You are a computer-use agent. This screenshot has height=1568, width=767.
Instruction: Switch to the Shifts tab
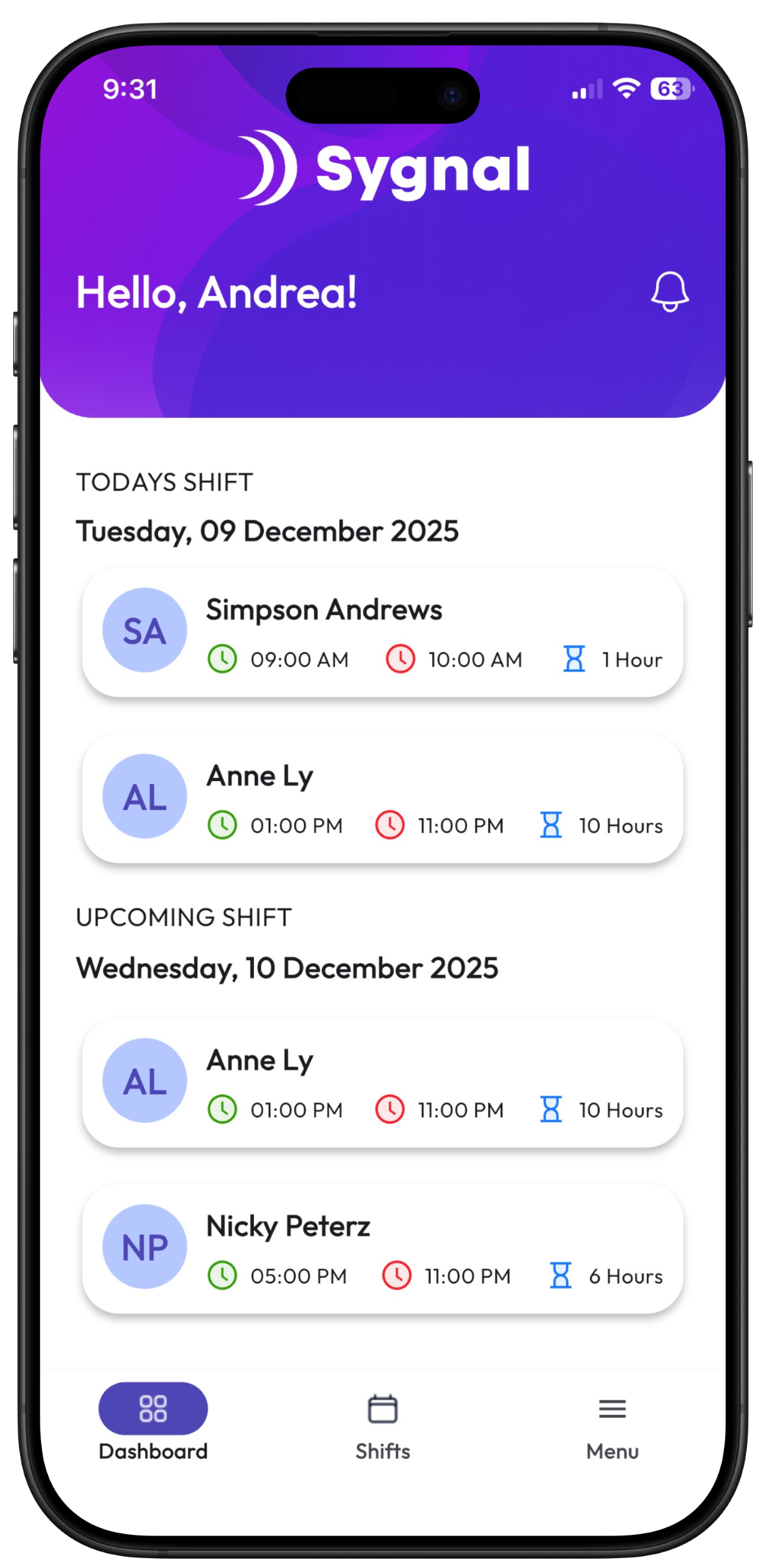coord(382,1423)
